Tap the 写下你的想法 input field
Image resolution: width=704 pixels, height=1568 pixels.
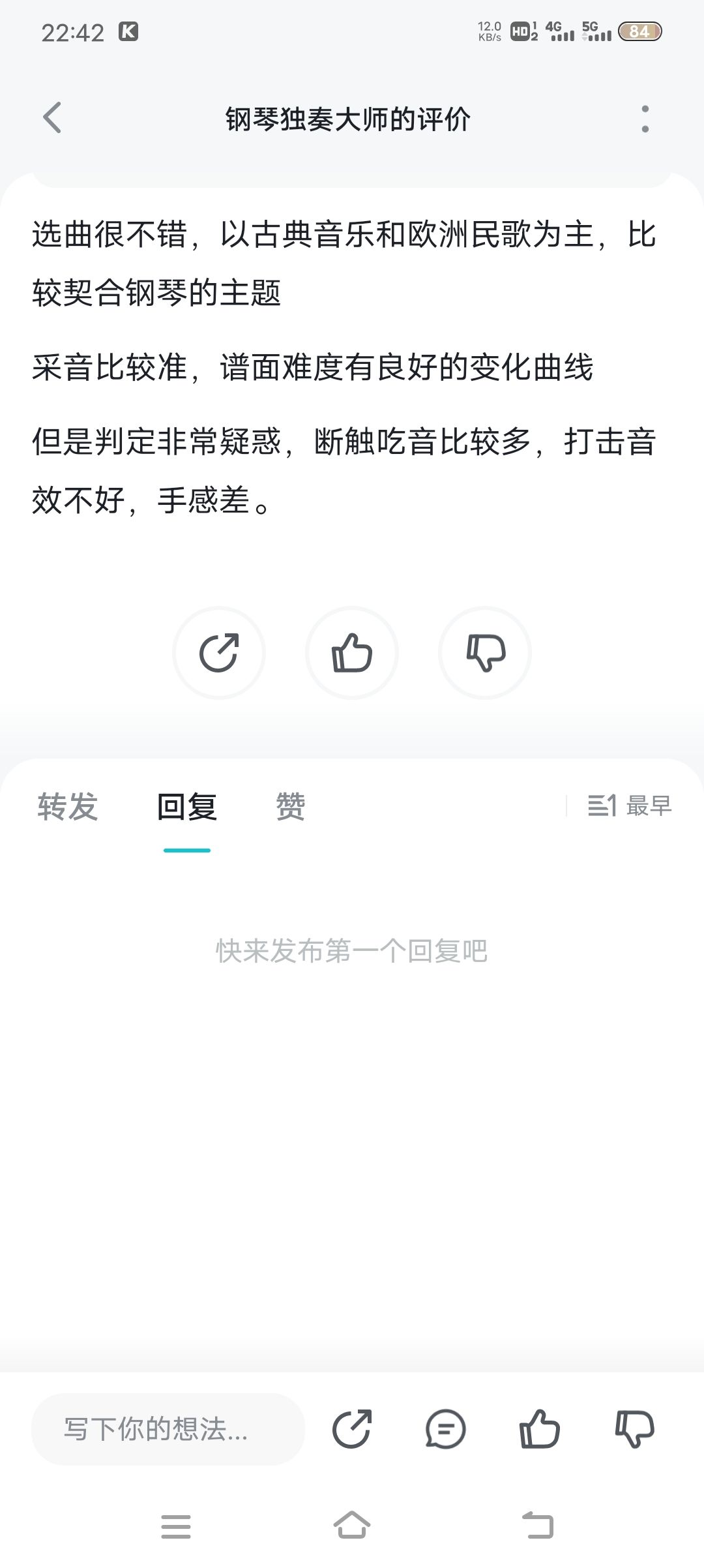[x=168, y=1429]
